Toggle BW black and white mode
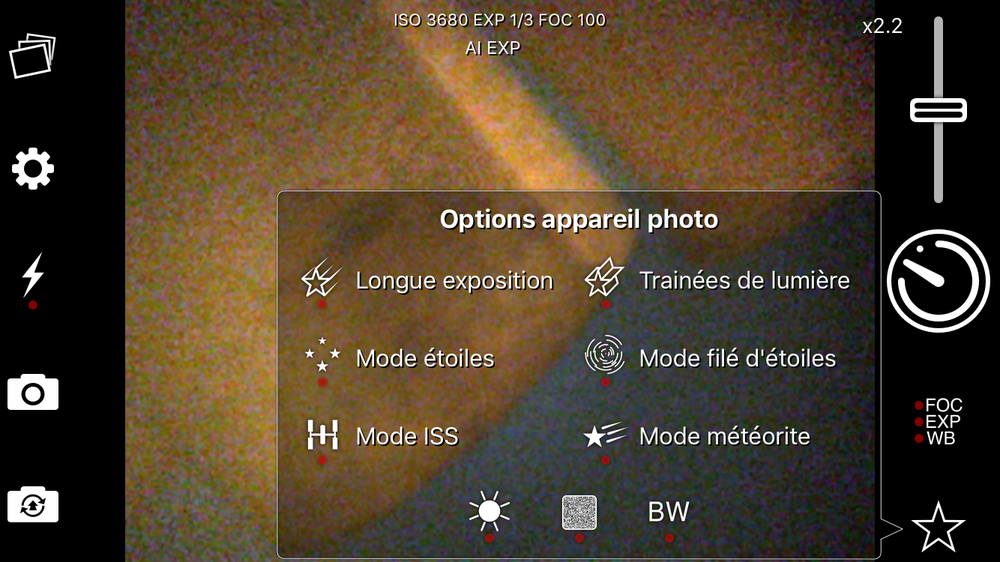The width and height of the screenshot is (1000, 562). click(x=668, y=513)
